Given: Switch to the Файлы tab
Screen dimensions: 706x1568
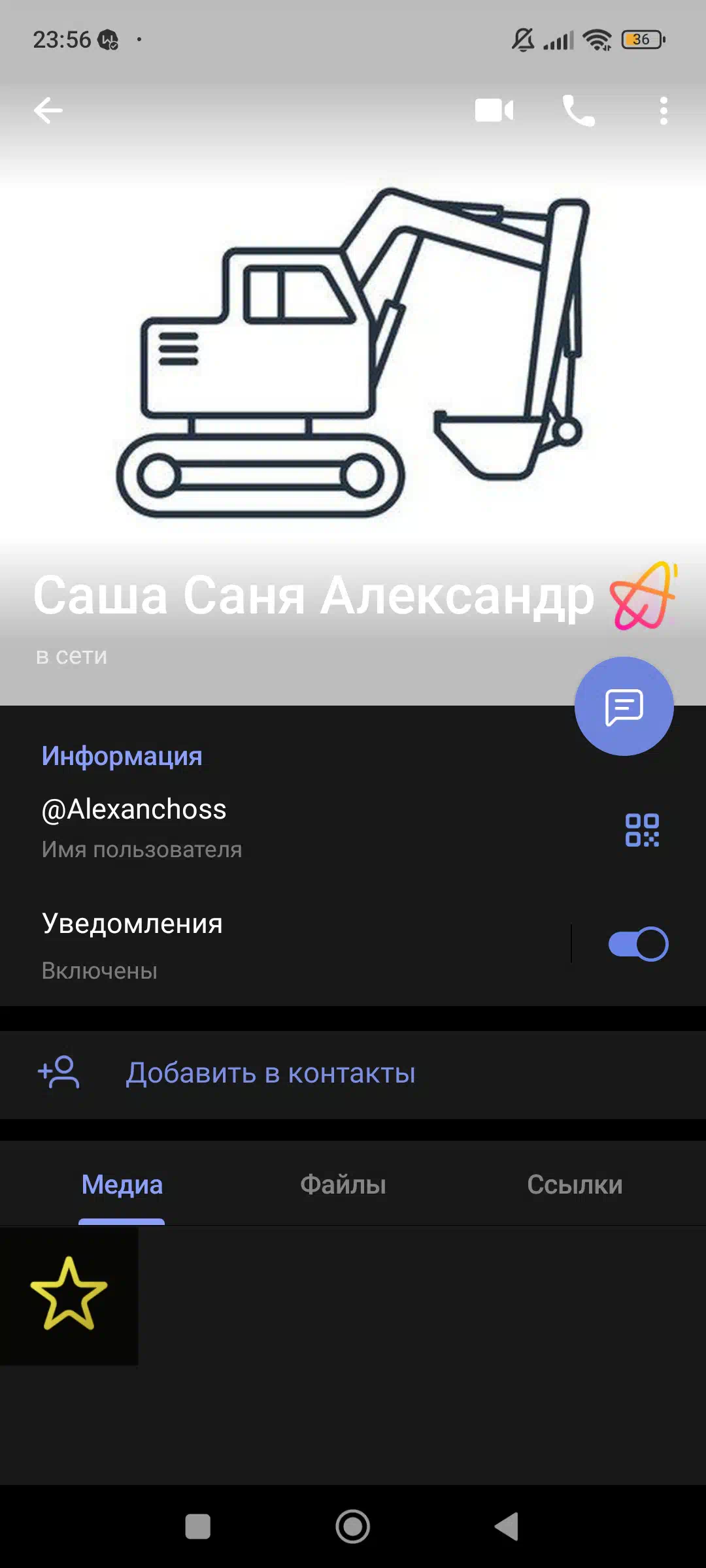Looking at the screenshot, I should [343, 1184].
